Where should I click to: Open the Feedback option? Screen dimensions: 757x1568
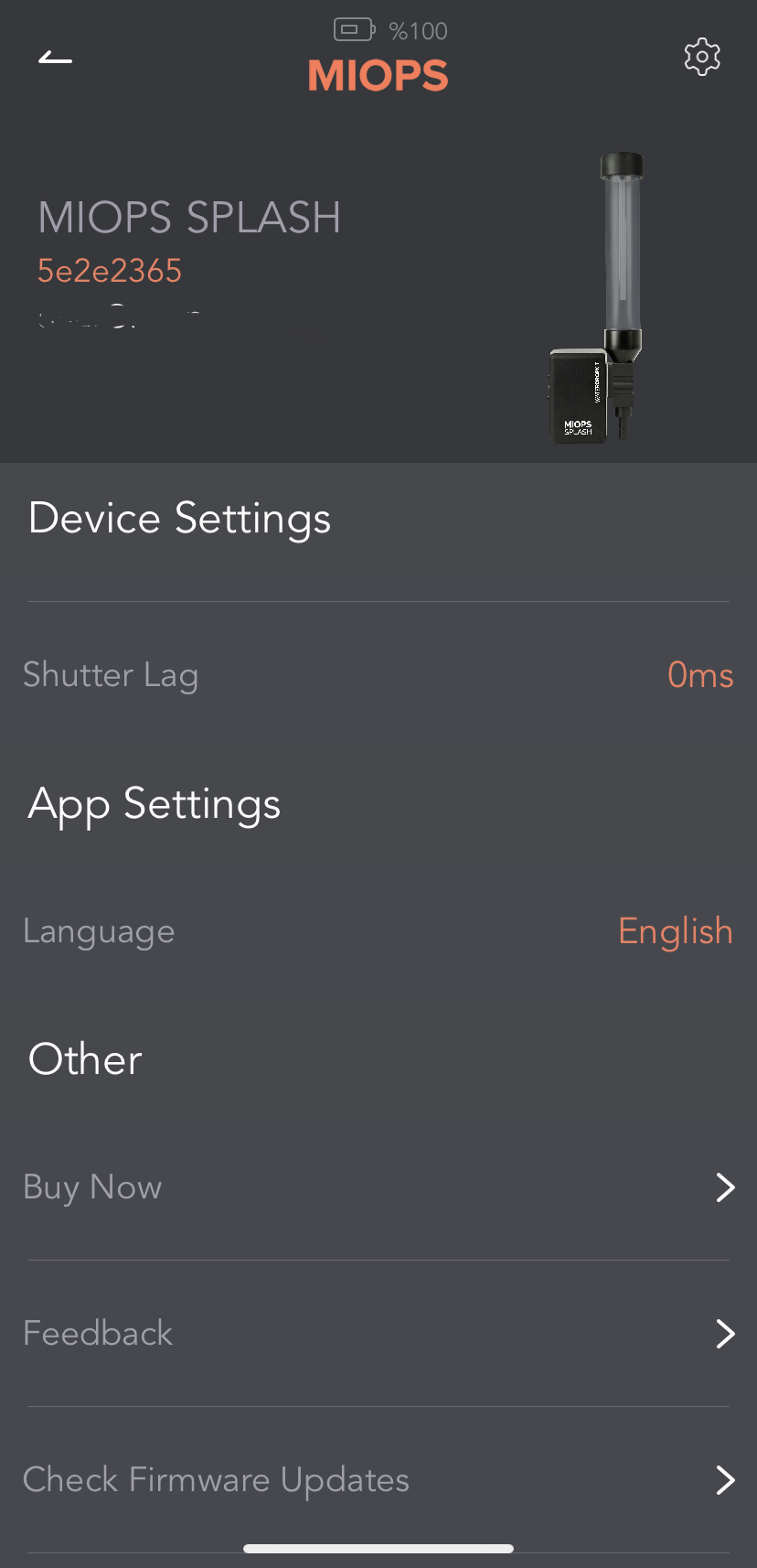378,1334
